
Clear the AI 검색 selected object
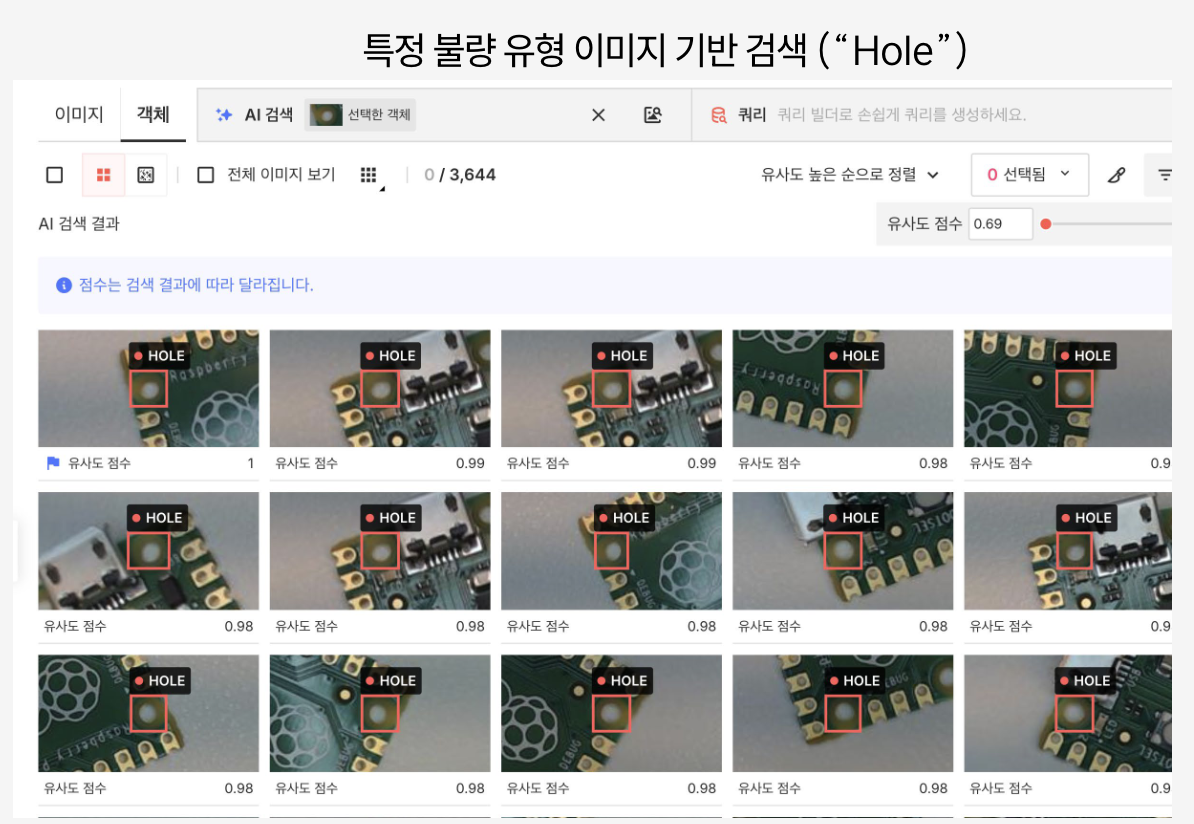[x=598, y=115]
